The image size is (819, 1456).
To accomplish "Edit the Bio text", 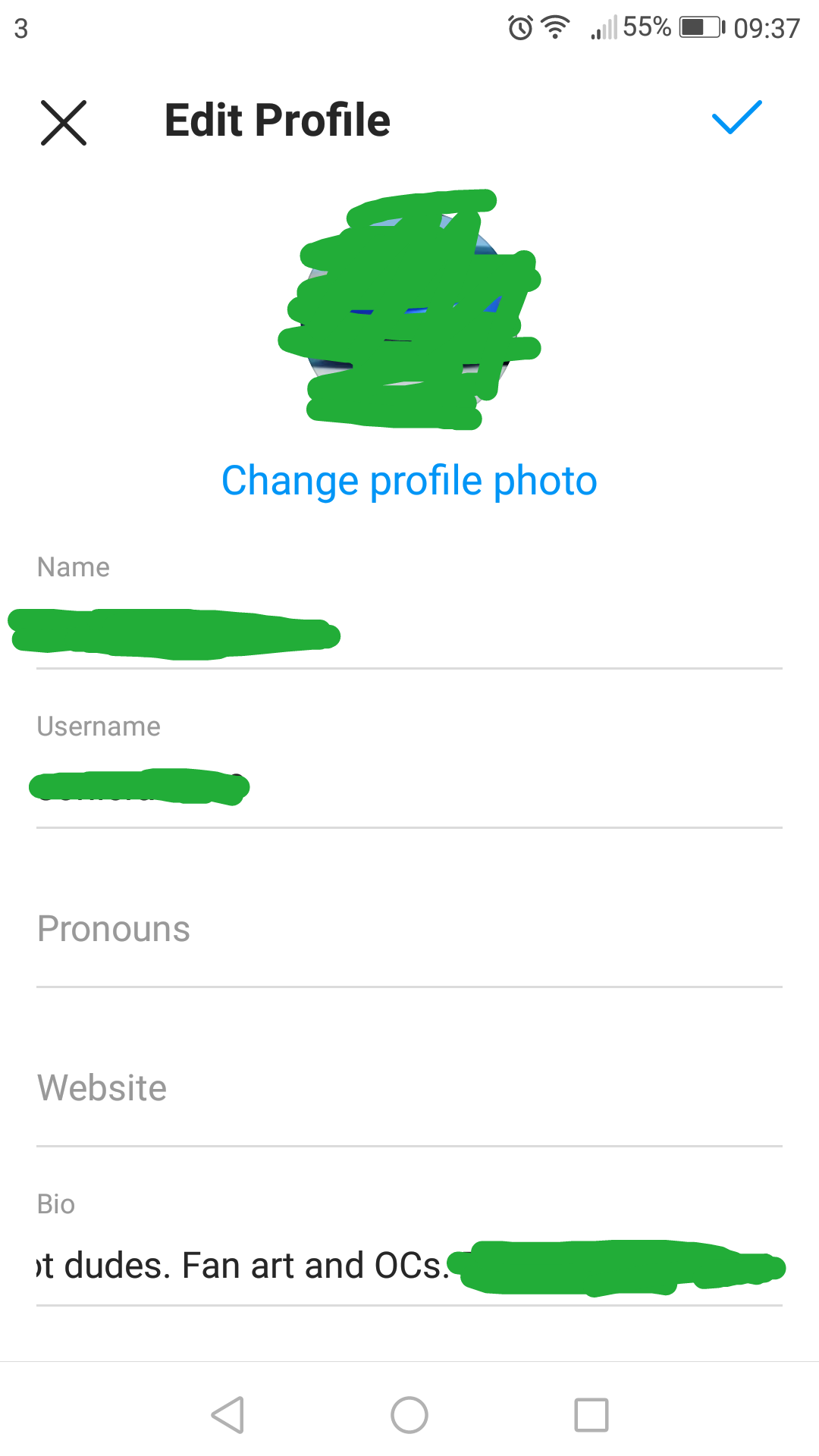I will pyautogui.click(x=409, y=1266).
